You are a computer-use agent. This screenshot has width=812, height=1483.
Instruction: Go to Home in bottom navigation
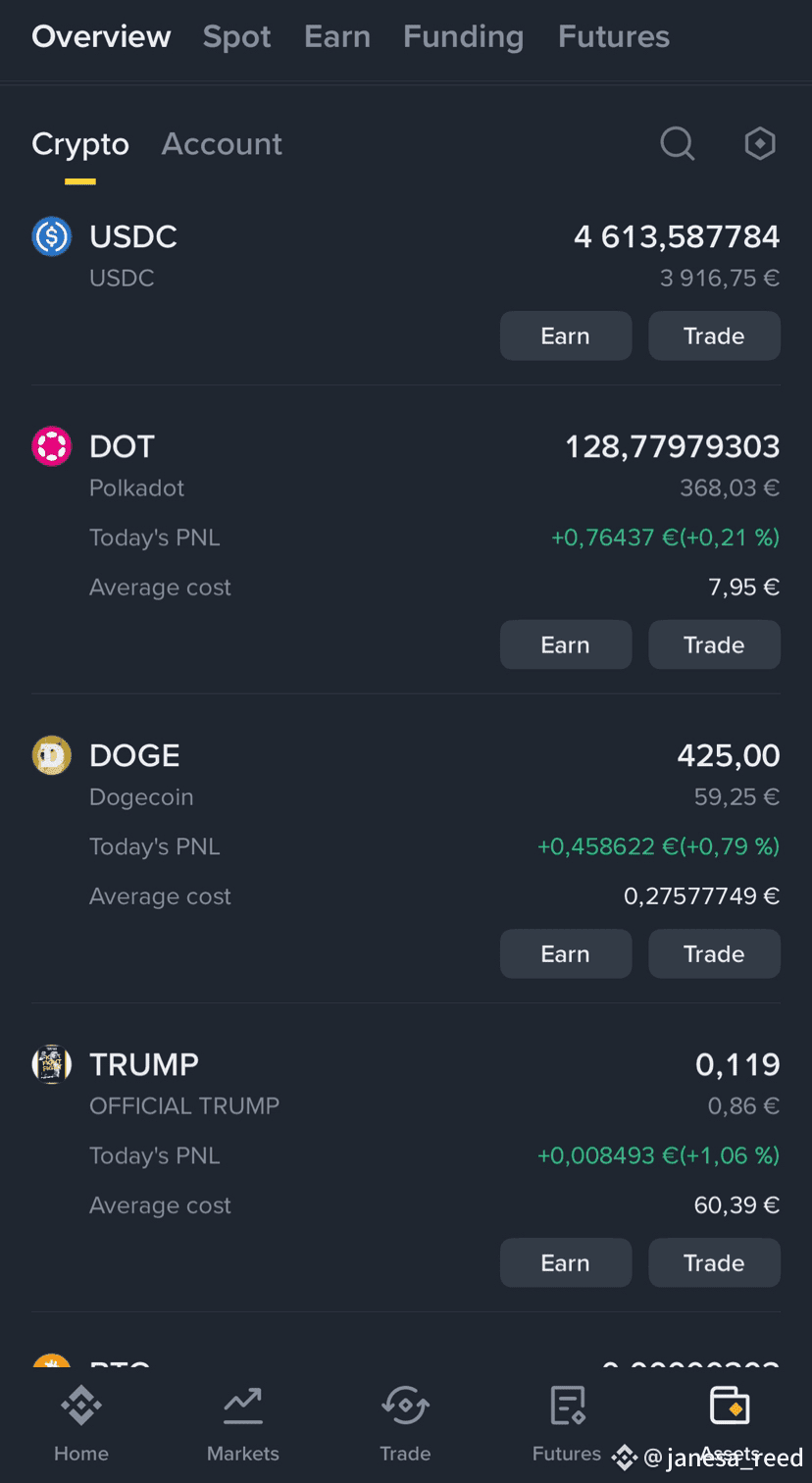81,1424
